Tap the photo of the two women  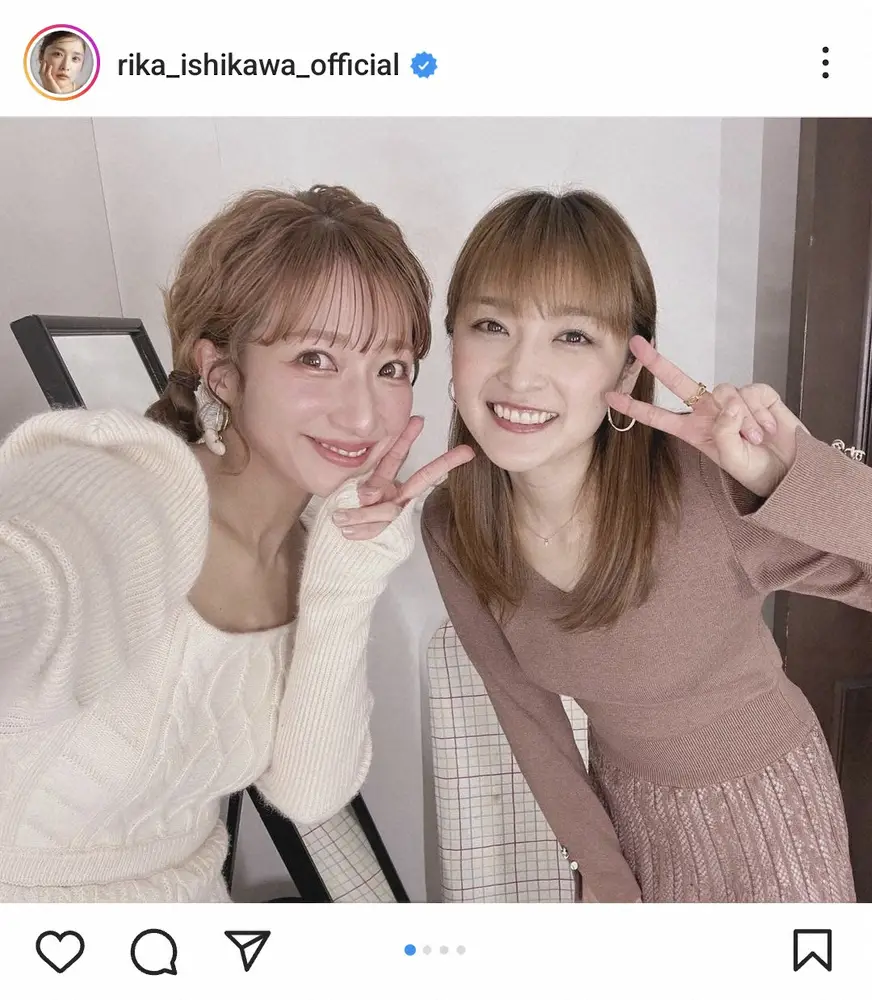coord(436,510)
